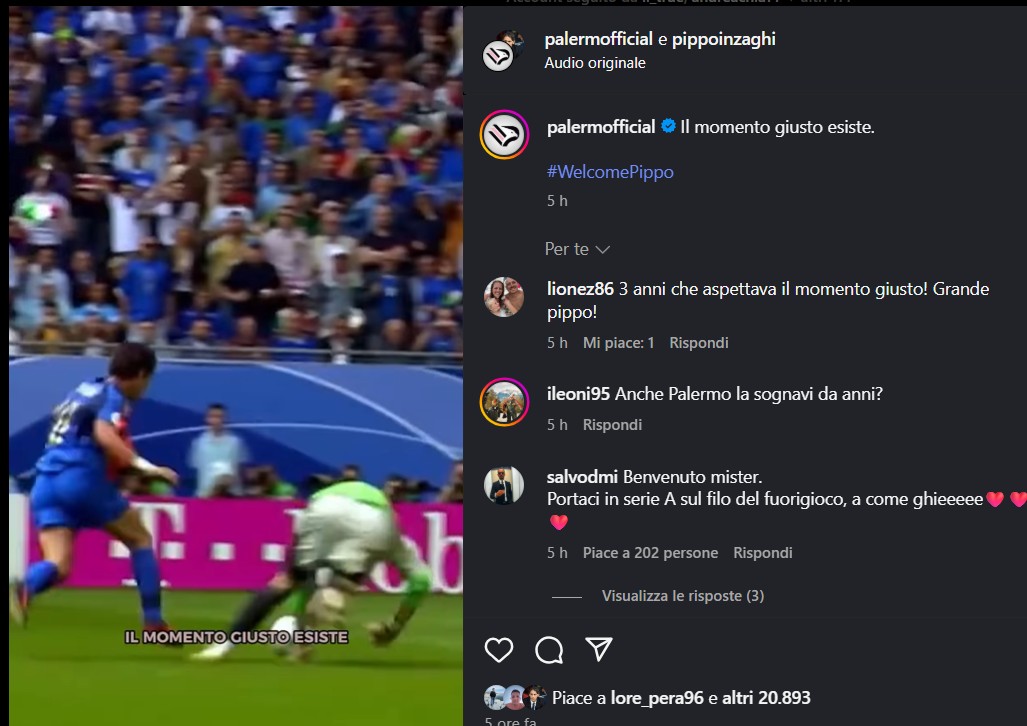This screenshot has width=1027, height=726.
Task: Open ileoni95's profile
Action: [578, 394]
